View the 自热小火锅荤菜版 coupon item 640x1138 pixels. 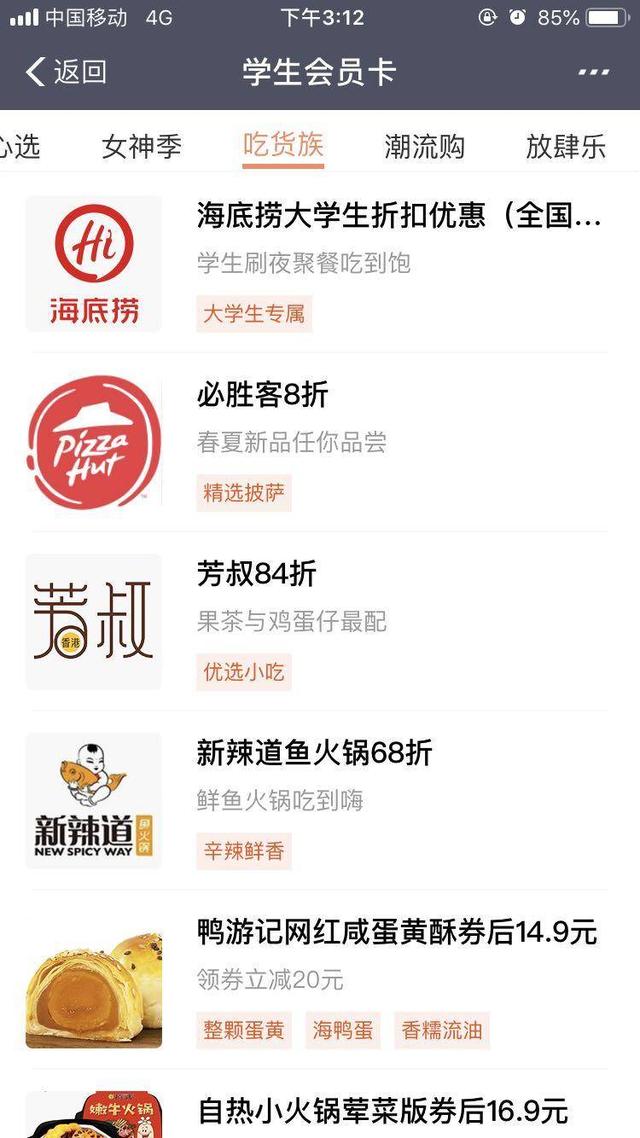pos(383,1110)
